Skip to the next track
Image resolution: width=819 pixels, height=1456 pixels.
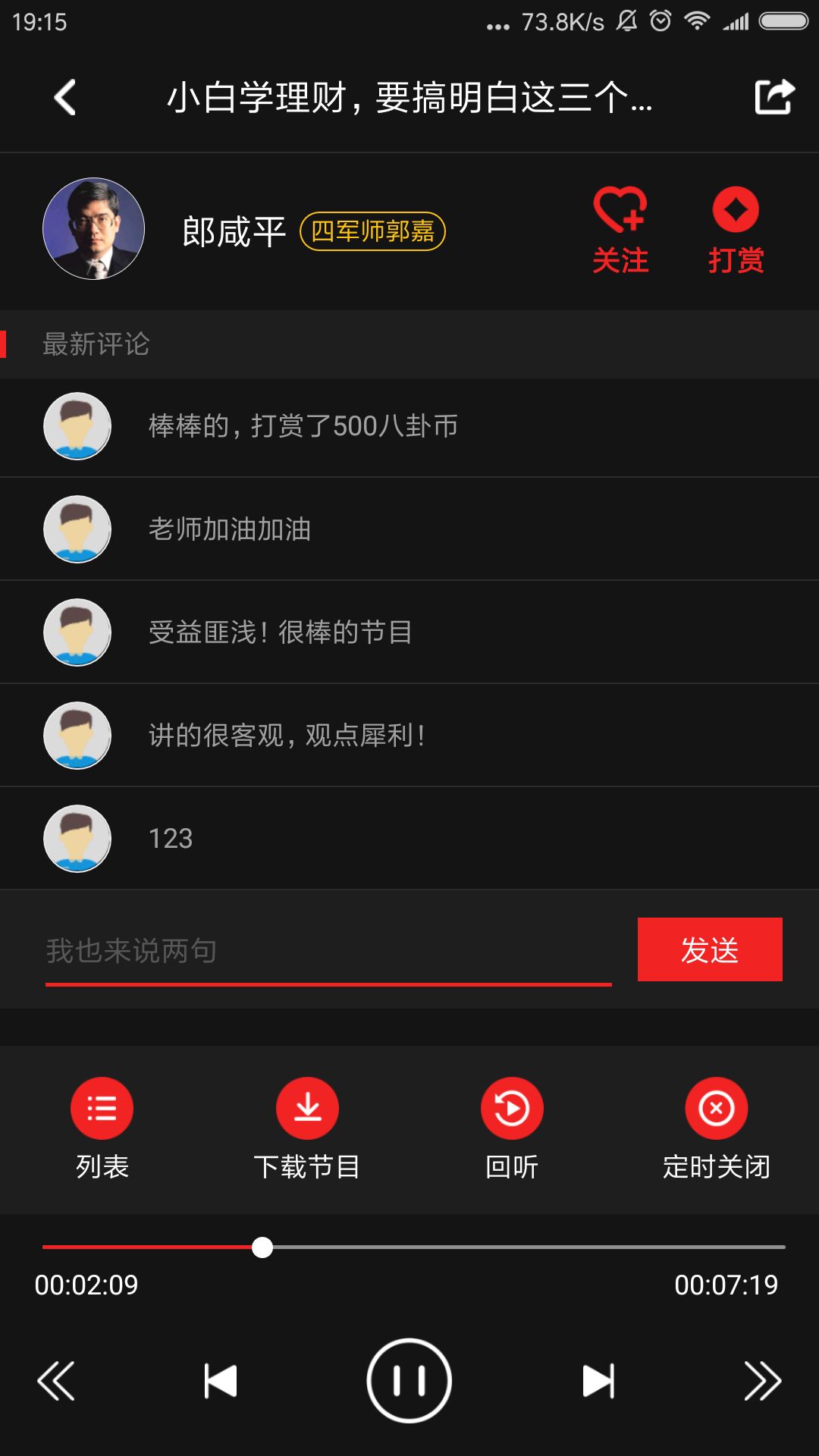[x=598, y=1381]
